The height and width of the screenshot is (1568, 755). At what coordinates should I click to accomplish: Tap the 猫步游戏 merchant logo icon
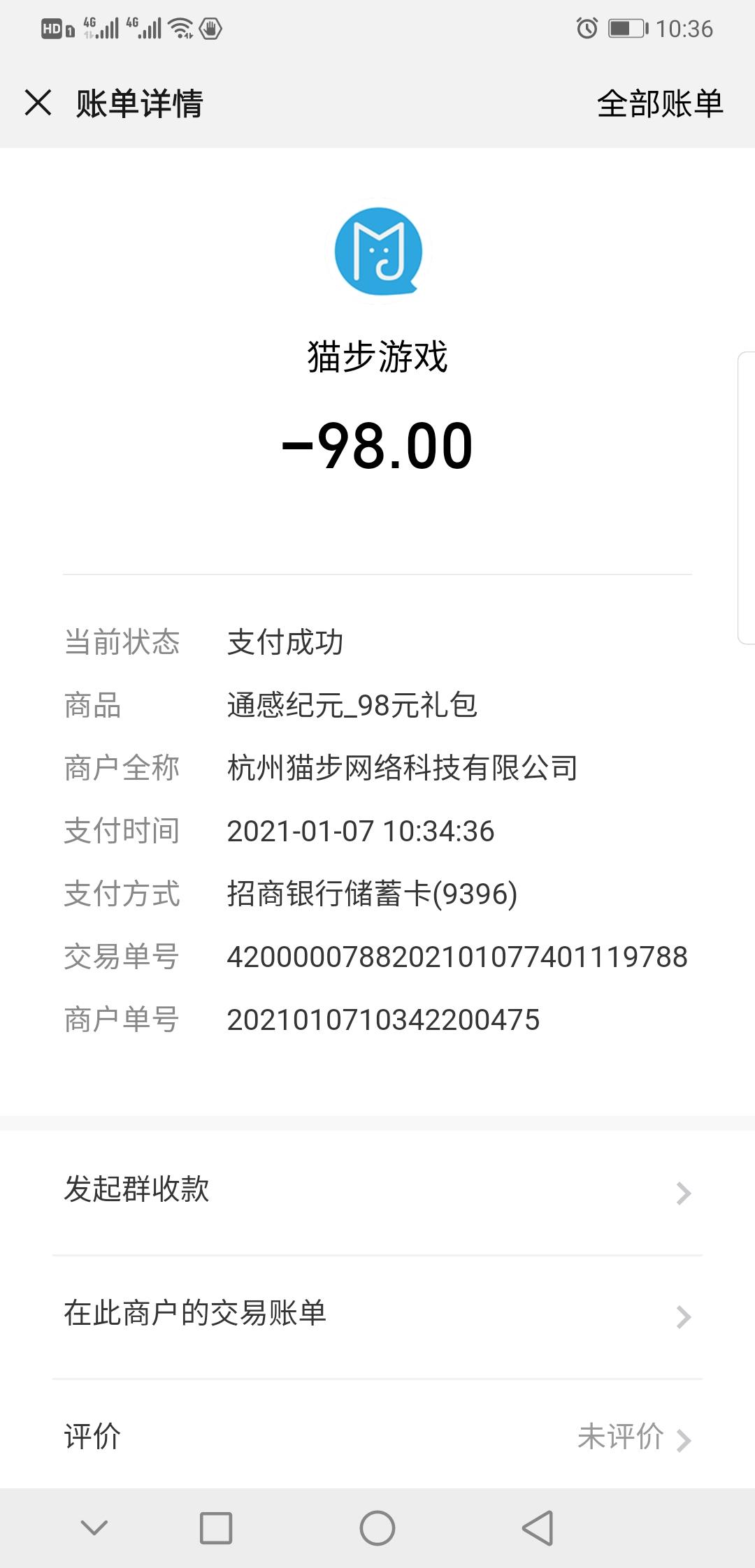coord(377,253)
